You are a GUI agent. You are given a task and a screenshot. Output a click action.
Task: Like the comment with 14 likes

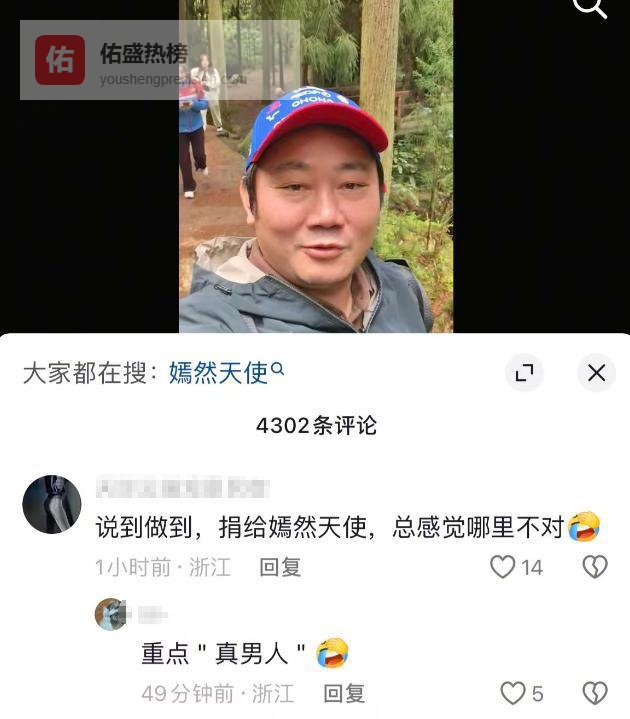(x=502, y=567)
